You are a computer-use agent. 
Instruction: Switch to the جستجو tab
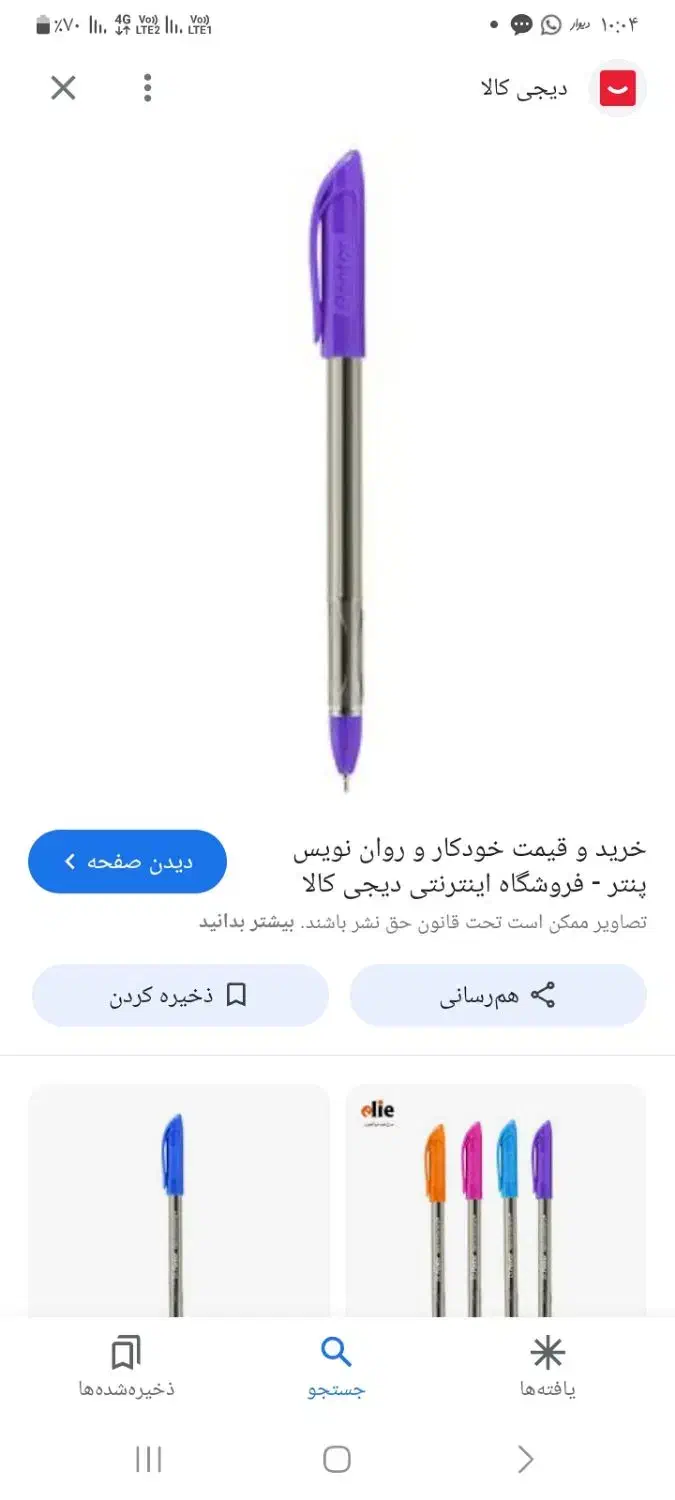[x=337, y=1367]
